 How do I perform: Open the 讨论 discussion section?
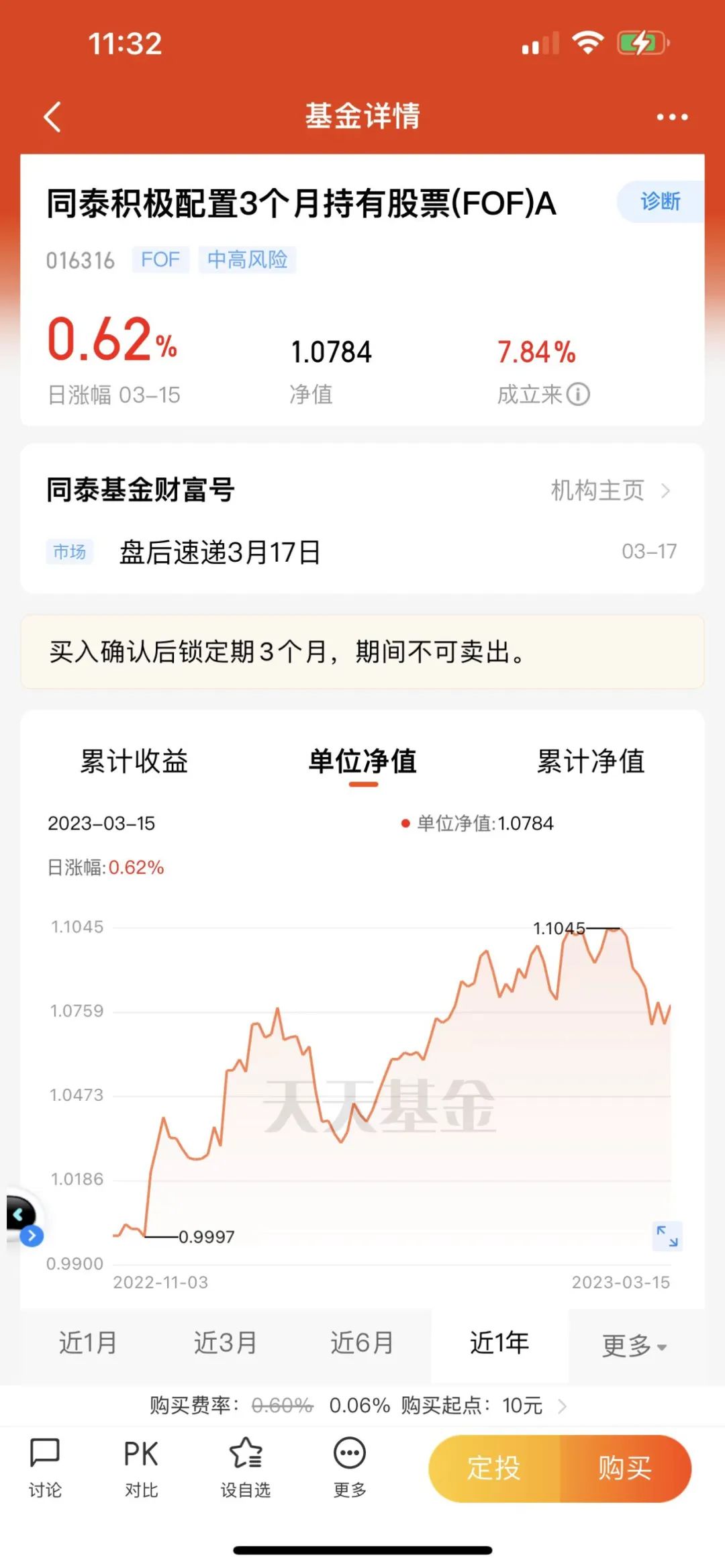[45, 1469]
